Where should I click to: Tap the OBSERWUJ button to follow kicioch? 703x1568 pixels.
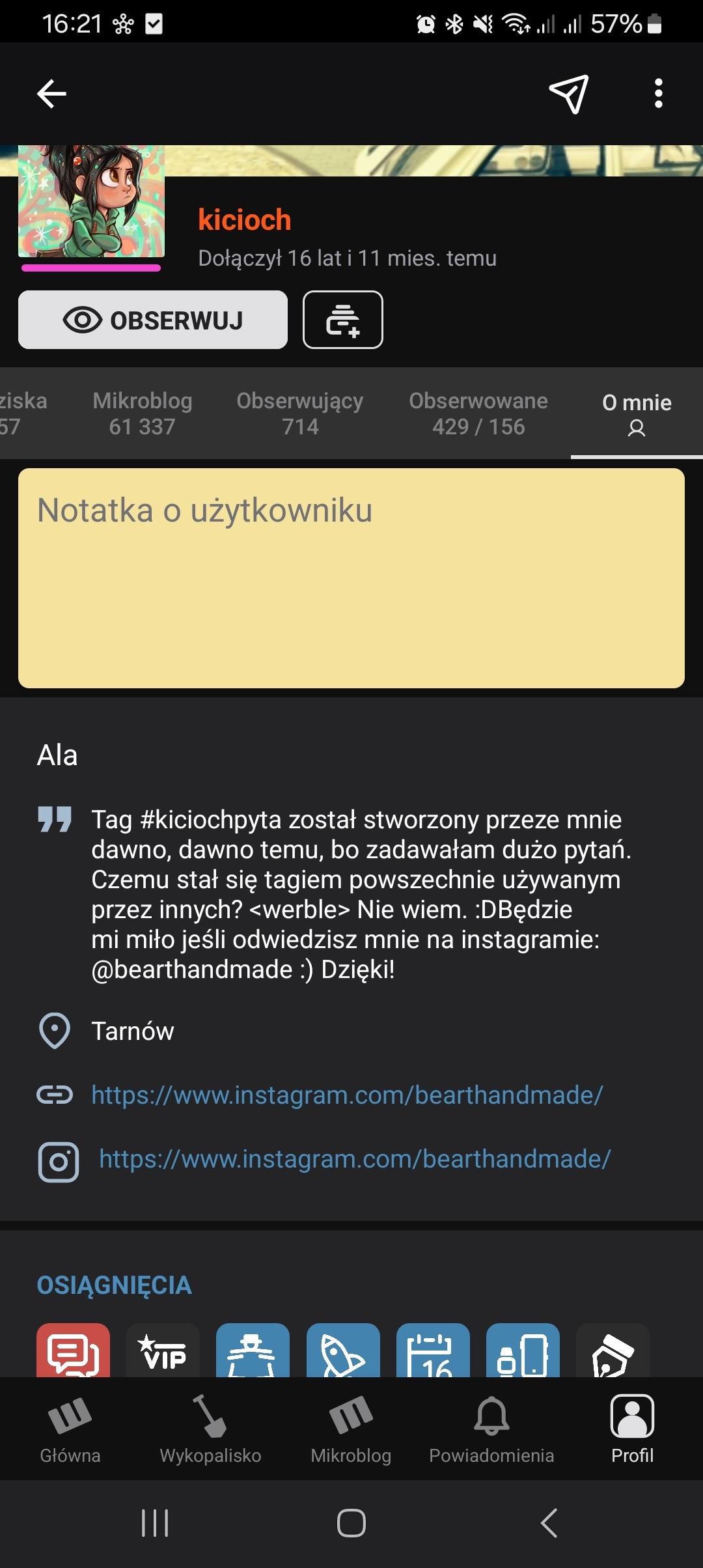pyautogui.click(x=153, y=320)
